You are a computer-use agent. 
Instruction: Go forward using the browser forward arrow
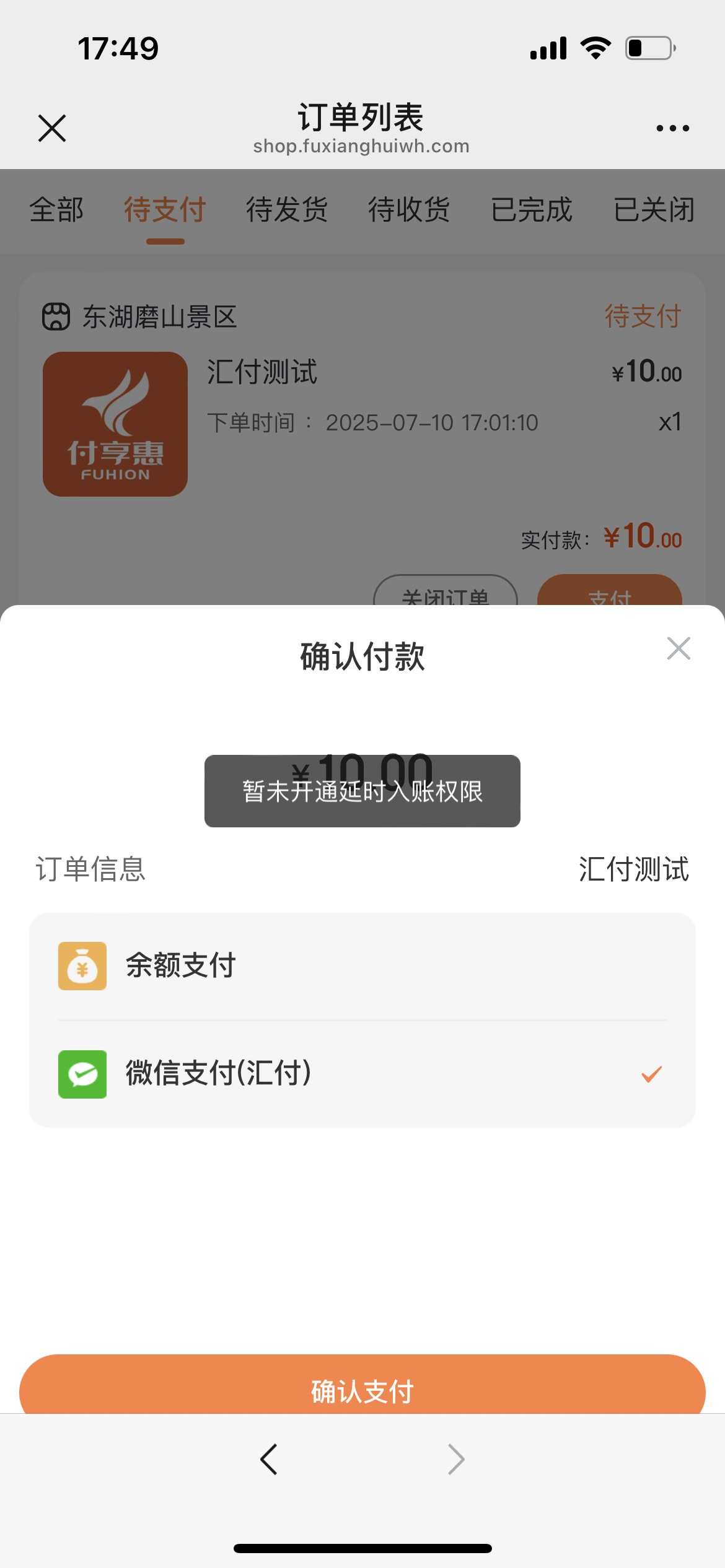[x=456, y=1460]
